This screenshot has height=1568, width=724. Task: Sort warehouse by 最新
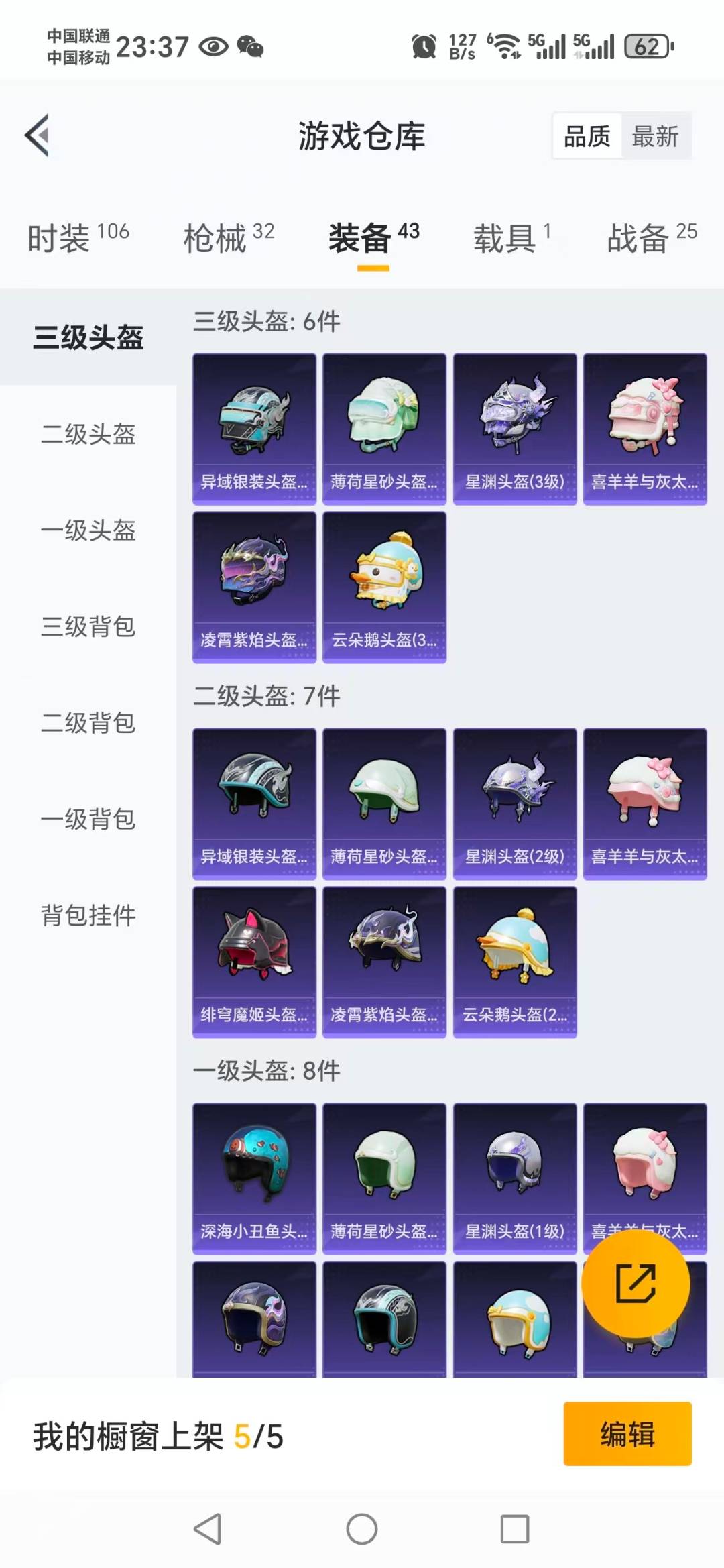point(655,136)
